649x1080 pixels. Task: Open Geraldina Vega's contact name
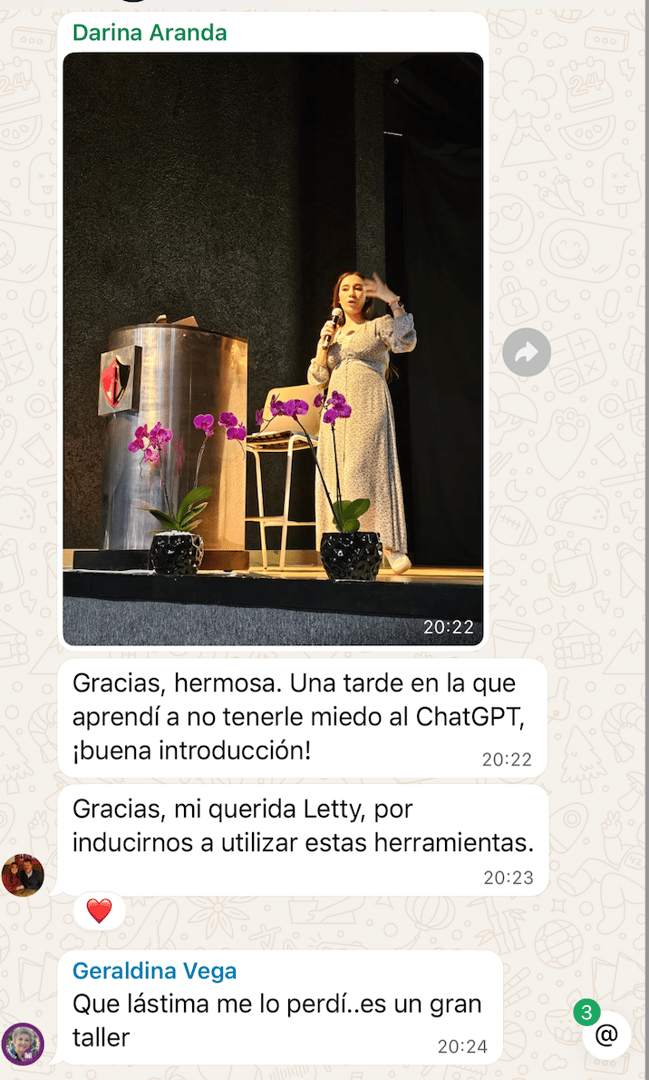click(155, 971)
